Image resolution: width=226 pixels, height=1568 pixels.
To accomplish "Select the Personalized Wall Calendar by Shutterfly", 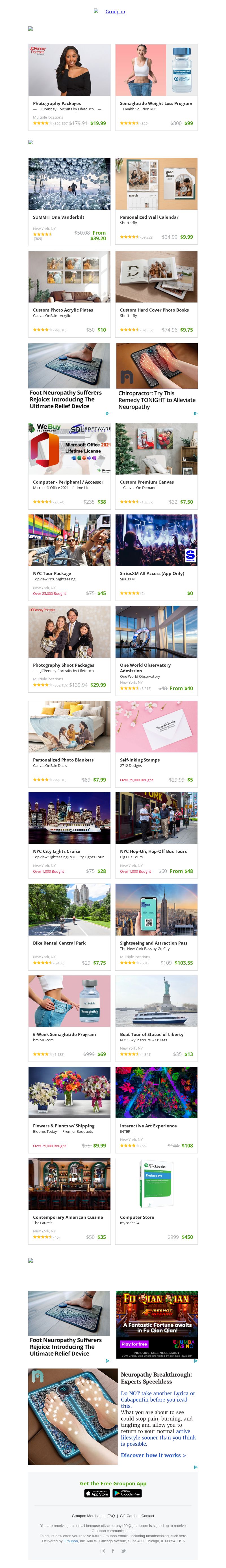I will click(x=156, y=201).
